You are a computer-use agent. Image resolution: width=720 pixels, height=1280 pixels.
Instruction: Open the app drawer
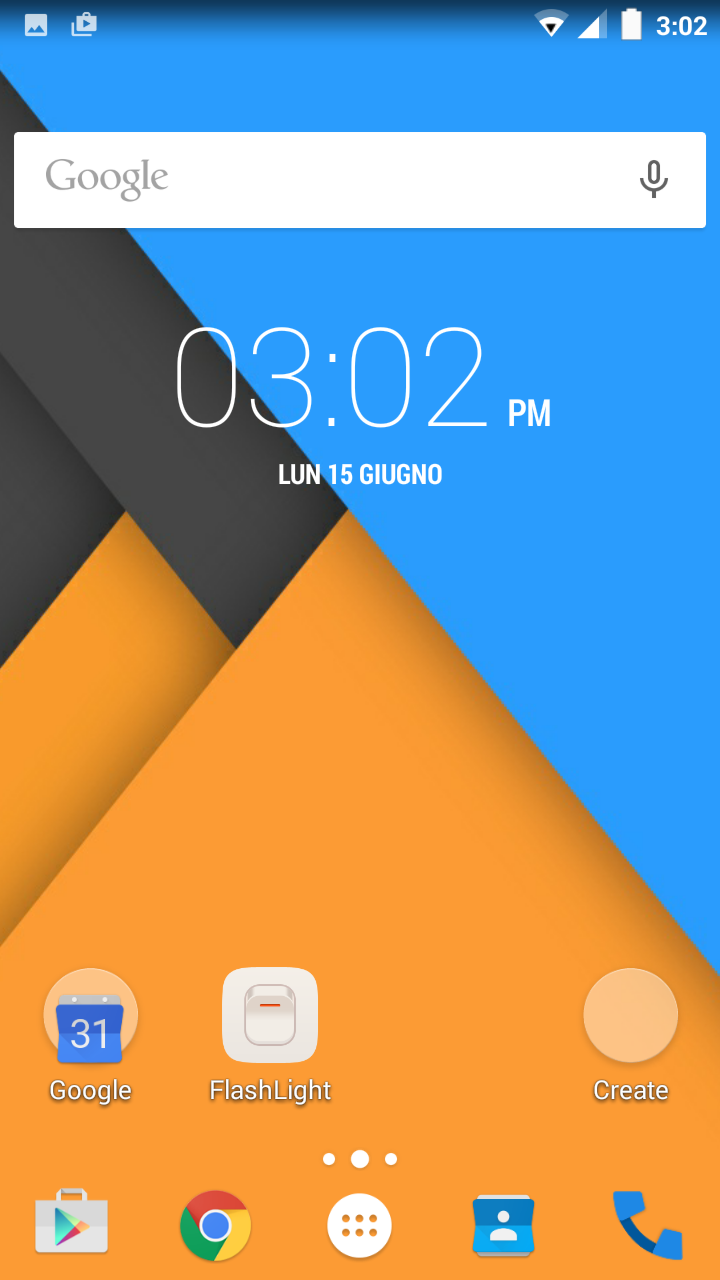360,1225
